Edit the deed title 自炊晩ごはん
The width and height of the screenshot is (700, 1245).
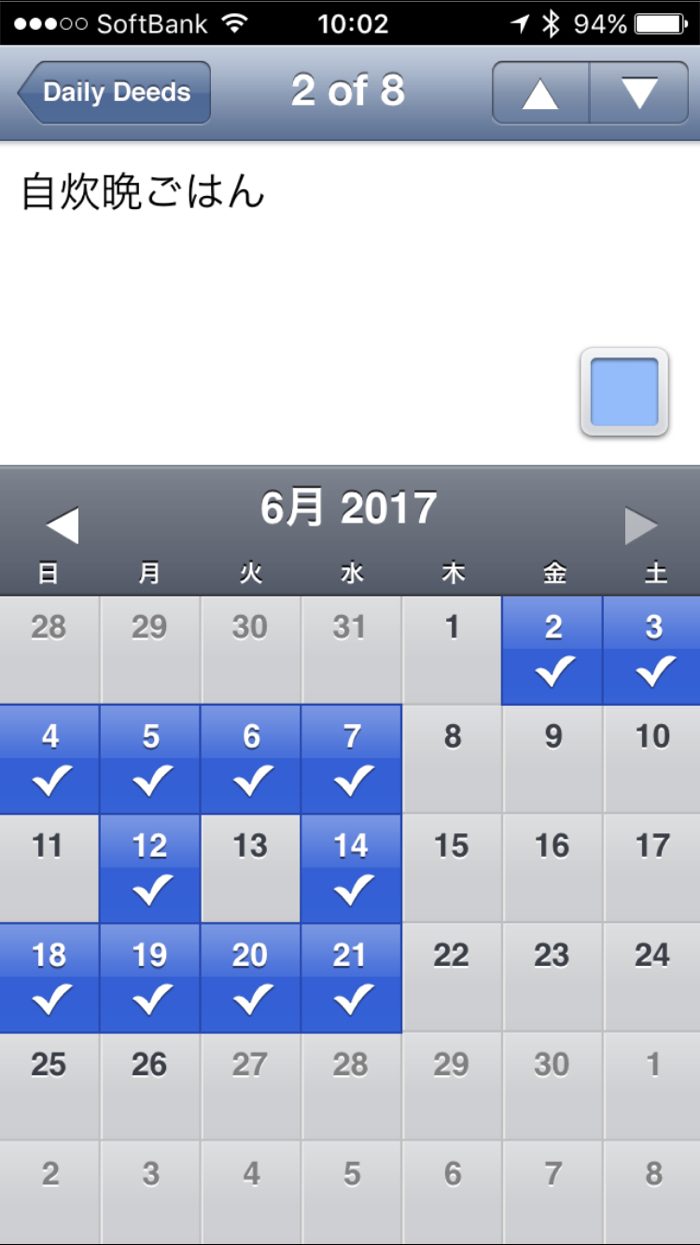143,191
